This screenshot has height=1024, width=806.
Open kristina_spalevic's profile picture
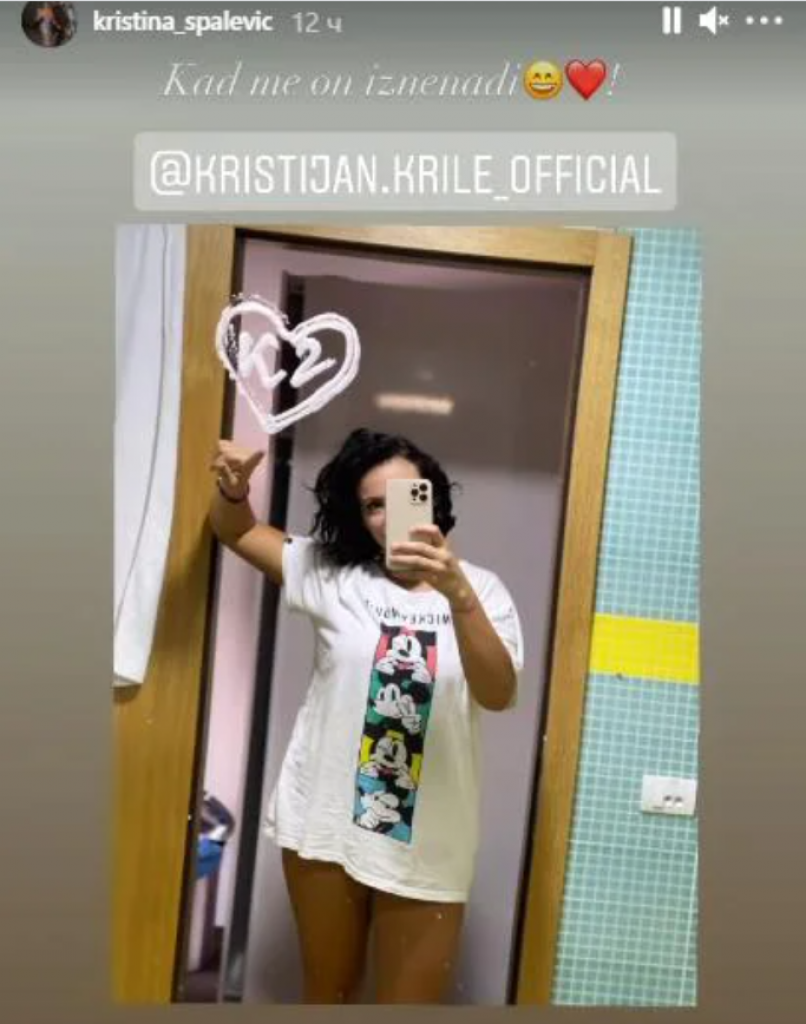(48, 23)
